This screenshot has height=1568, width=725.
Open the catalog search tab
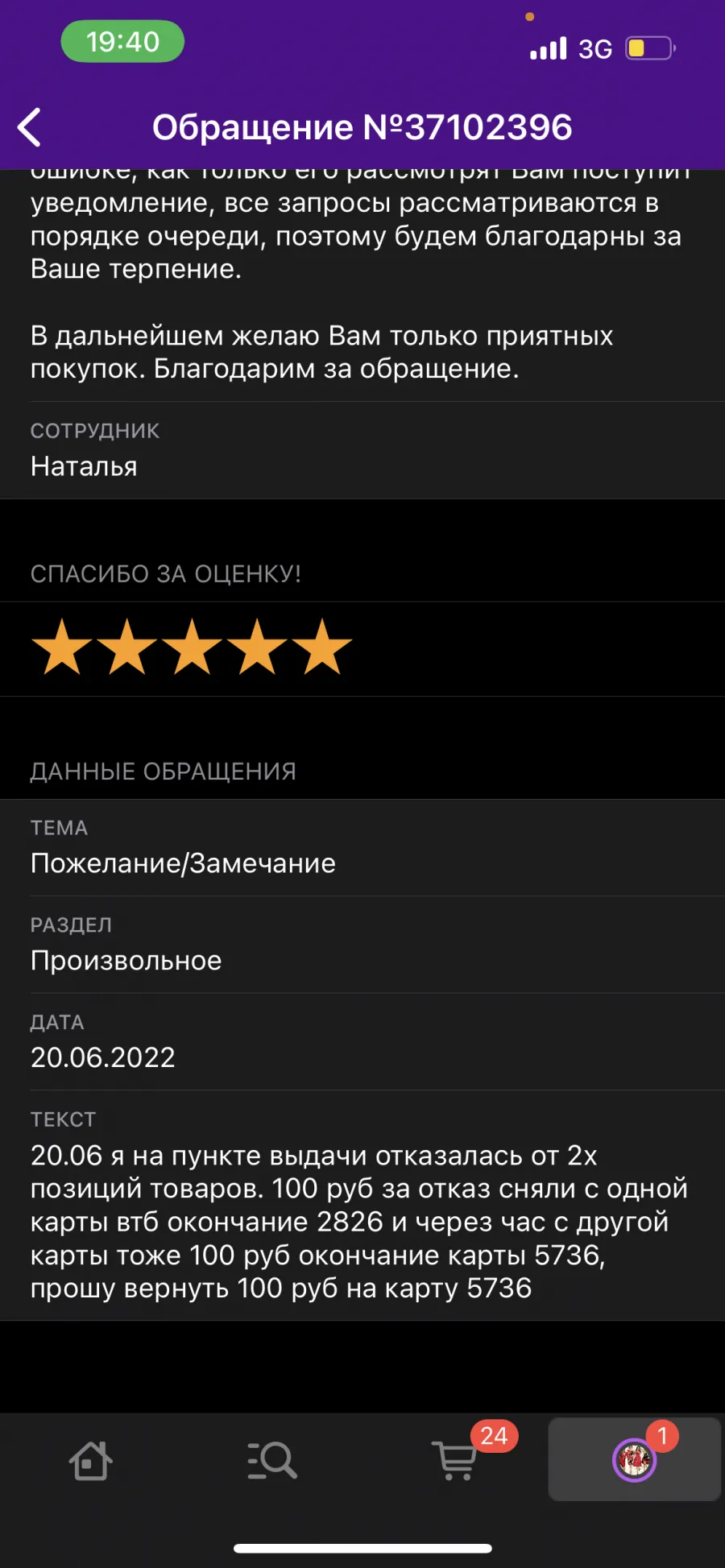point(272,1460)
